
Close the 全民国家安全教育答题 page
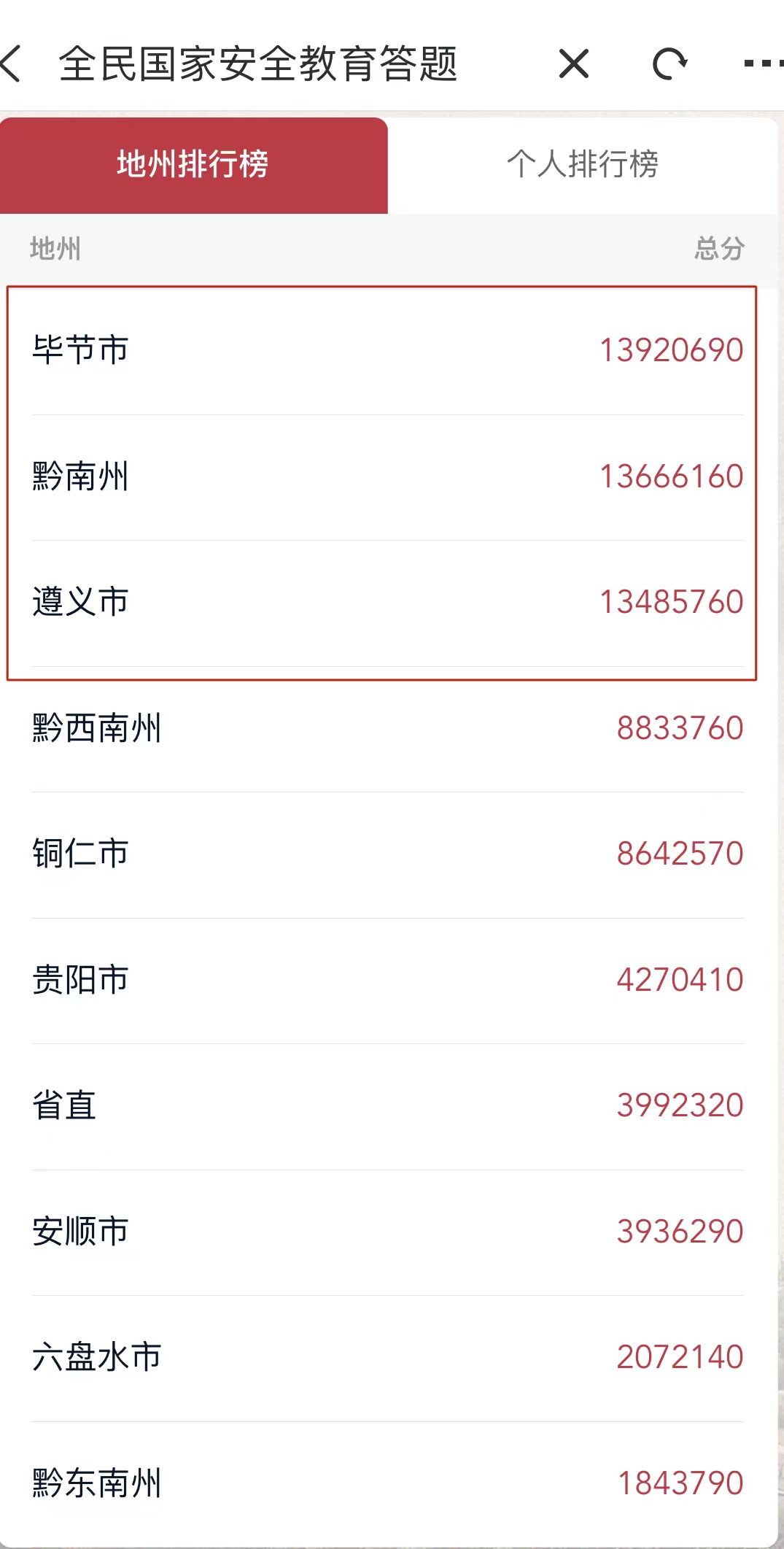574,63
